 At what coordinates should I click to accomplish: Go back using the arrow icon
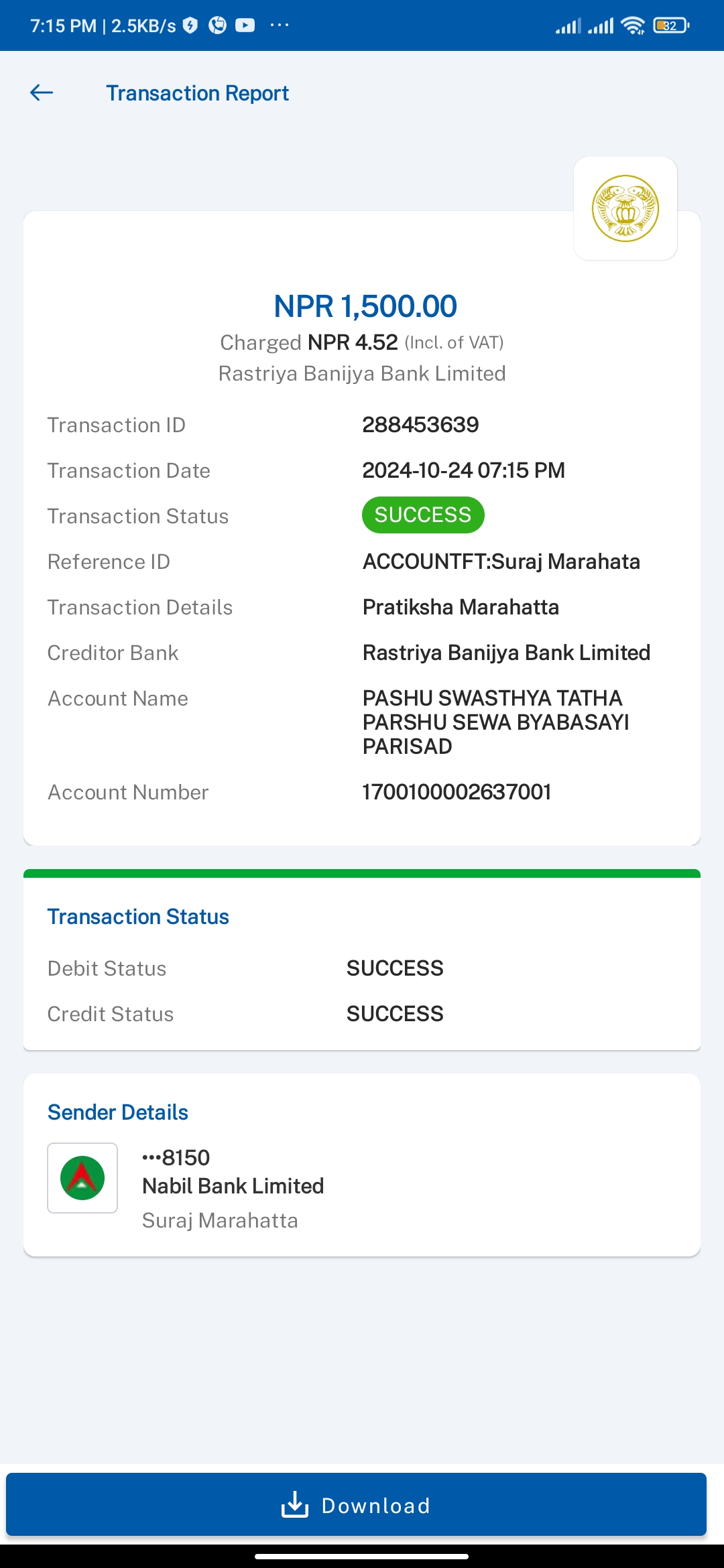click(x=42, y=92)
